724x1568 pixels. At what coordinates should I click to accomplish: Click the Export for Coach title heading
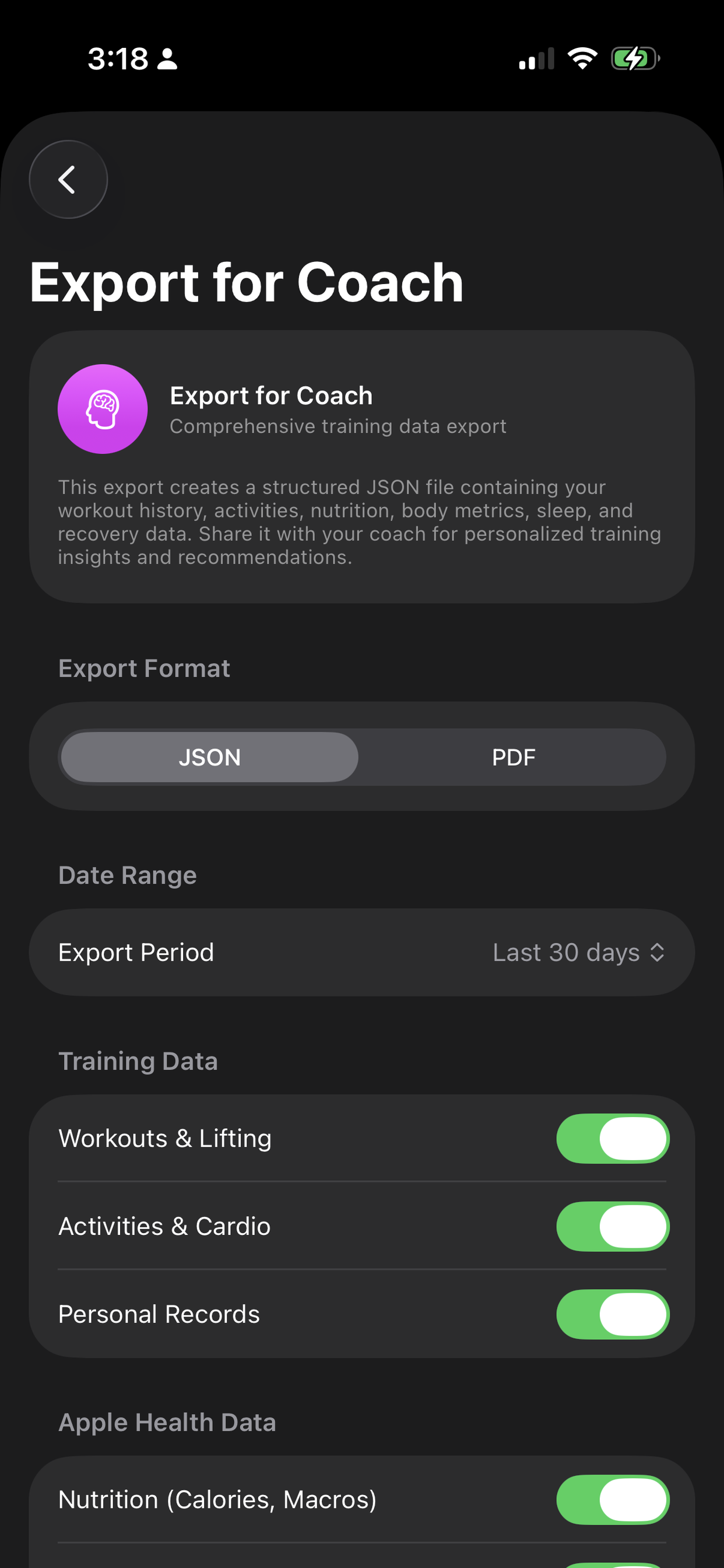(x=247, y=282)
